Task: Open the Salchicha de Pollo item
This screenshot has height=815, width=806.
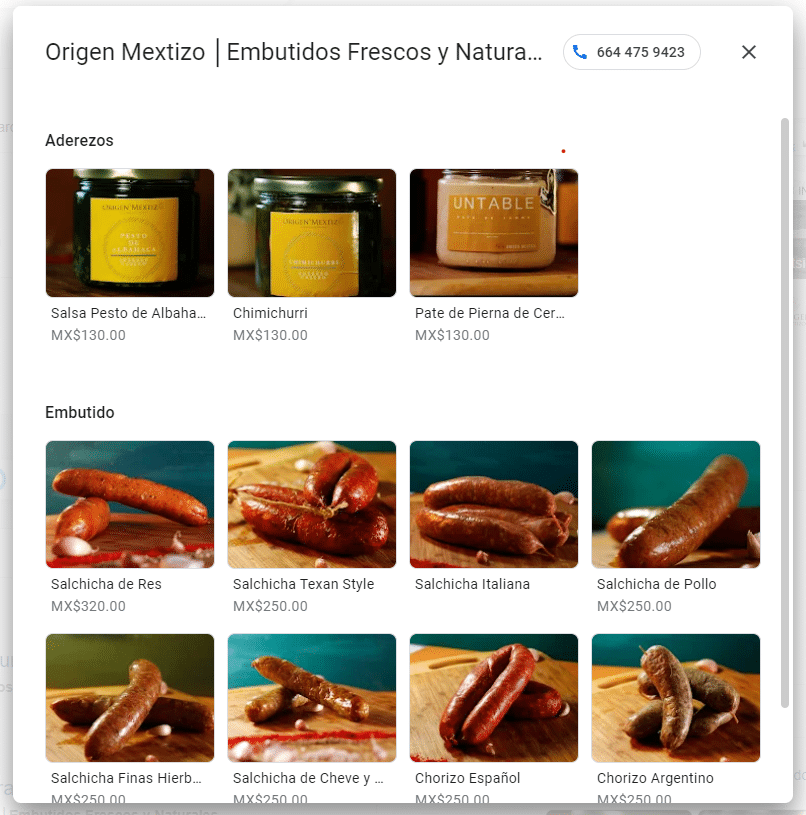Action: click(676, 505)
